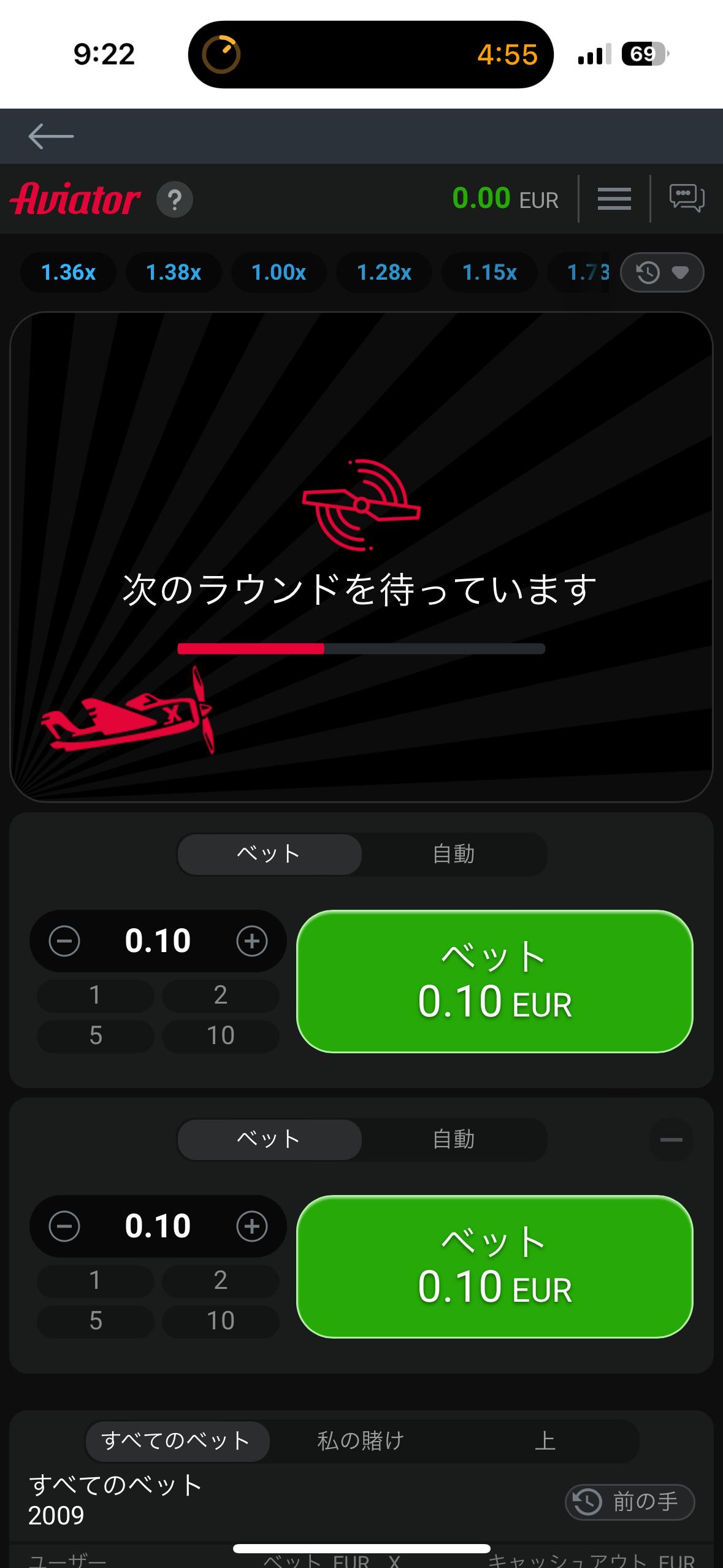Open the hamburger menu
723x1568 pixels.
pyautogui.click(x=614, y=199)
